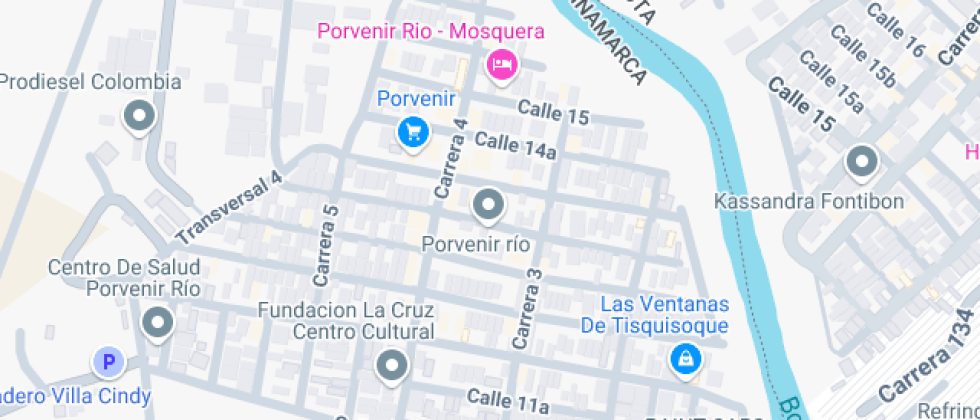Select the Villa Cindy parking marker
980x420 pixels.
[108, 363]
